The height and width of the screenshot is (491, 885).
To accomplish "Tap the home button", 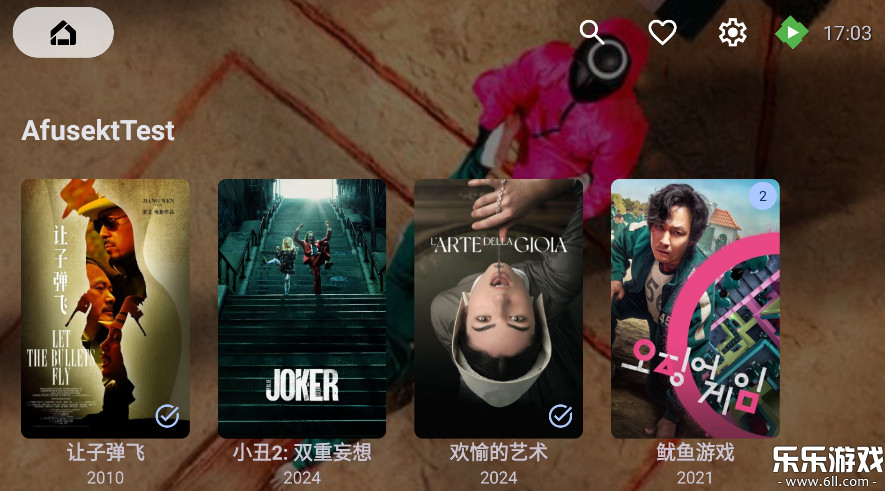I will [63, 33].
